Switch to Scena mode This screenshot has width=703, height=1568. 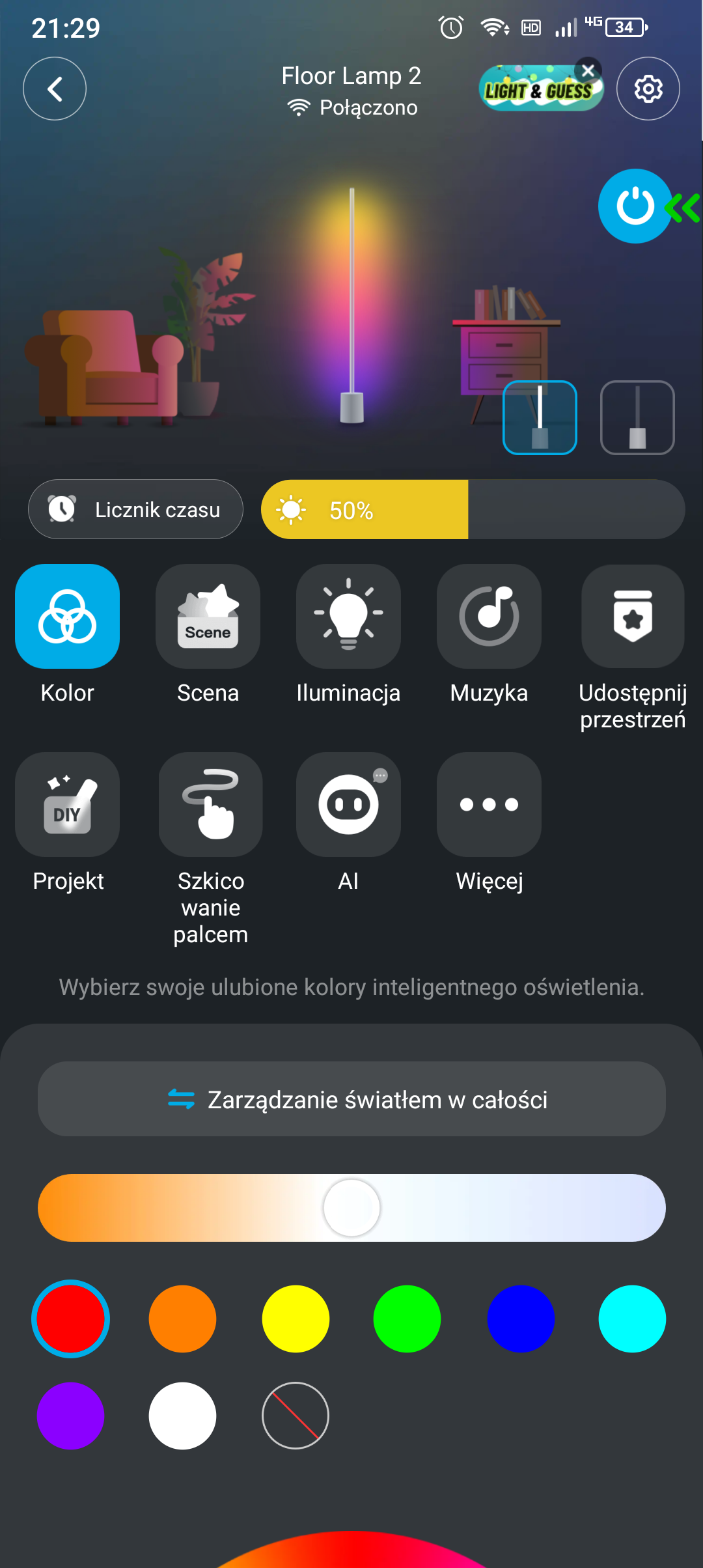(208, 616)
